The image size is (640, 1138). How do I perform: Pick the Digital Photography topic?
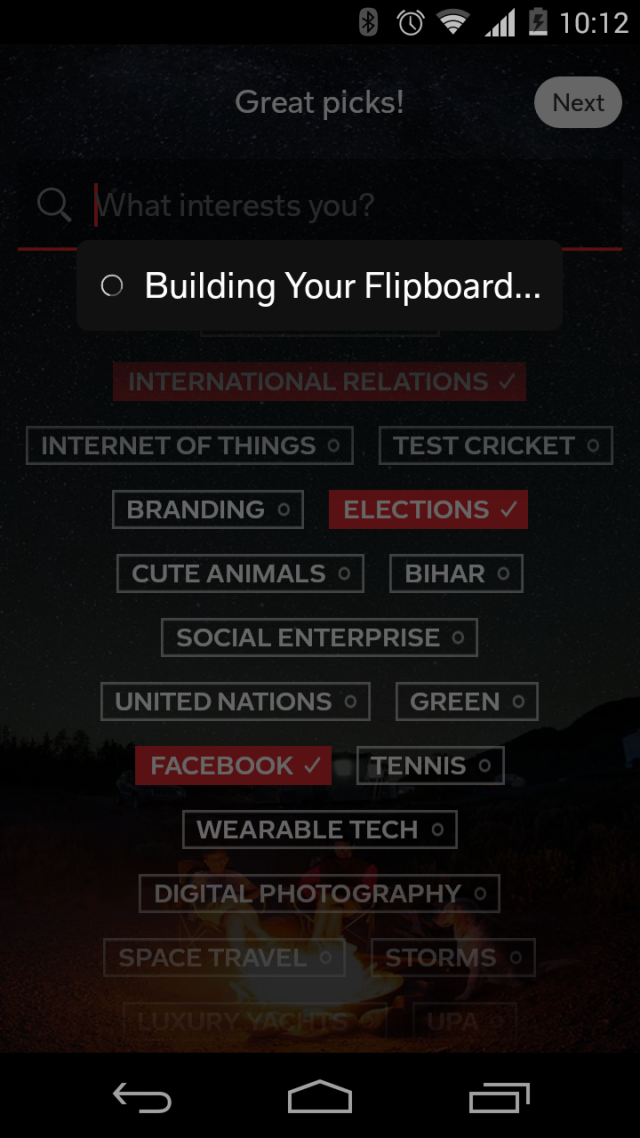(319, 894)
